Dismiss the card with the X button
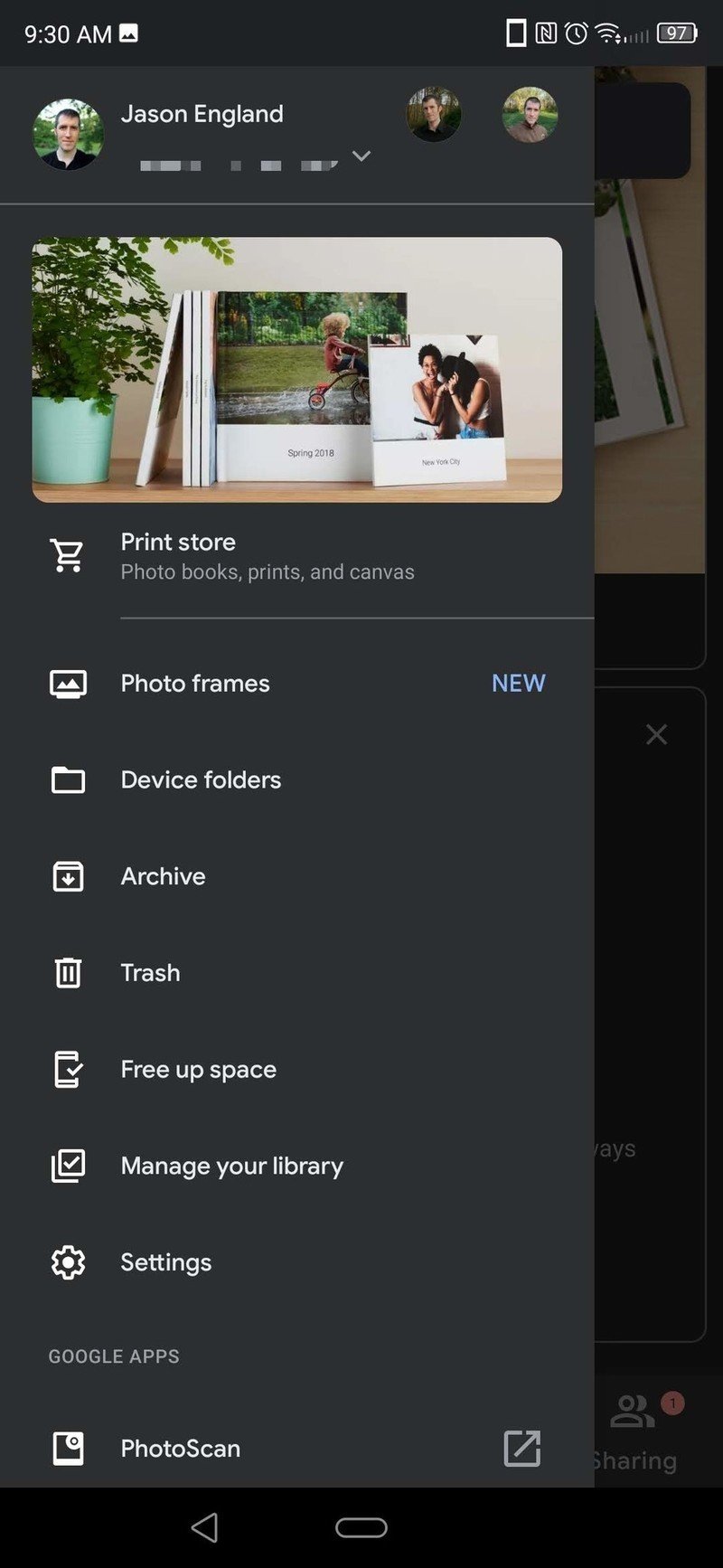 click(x=656, y=734)
